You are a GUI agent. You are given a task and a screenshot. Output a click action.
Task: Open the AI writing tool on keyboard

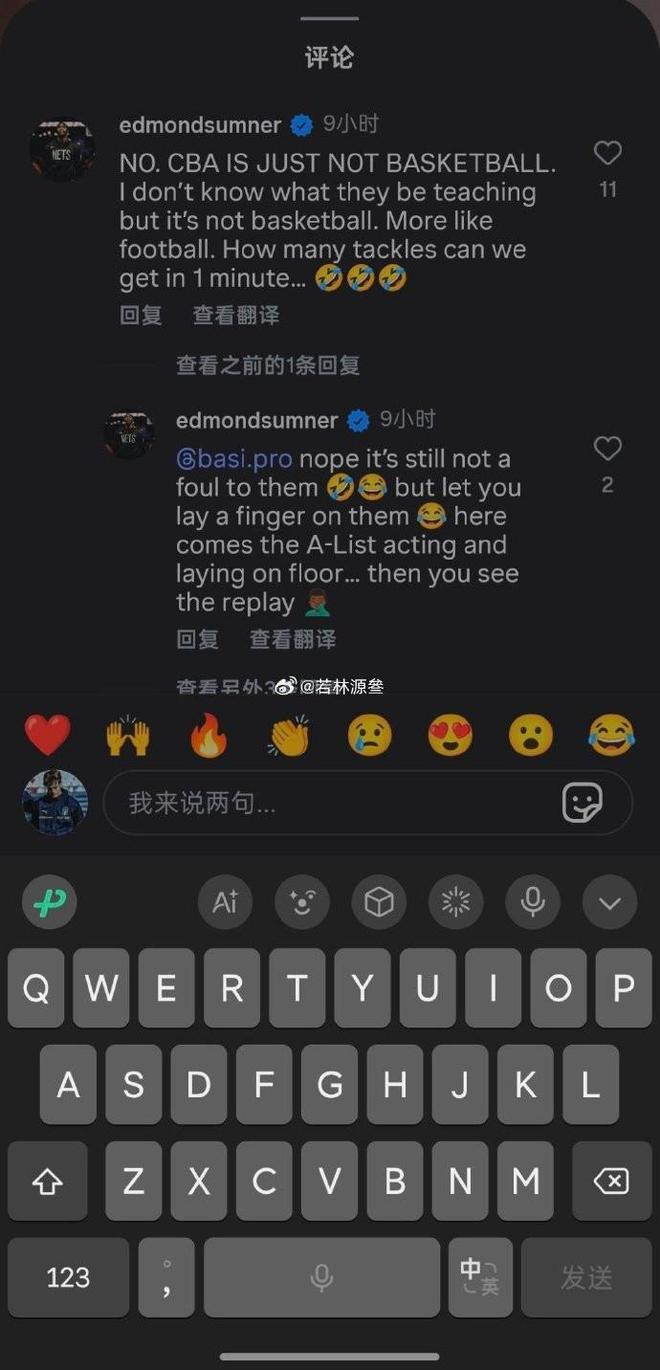pos(225,903)
